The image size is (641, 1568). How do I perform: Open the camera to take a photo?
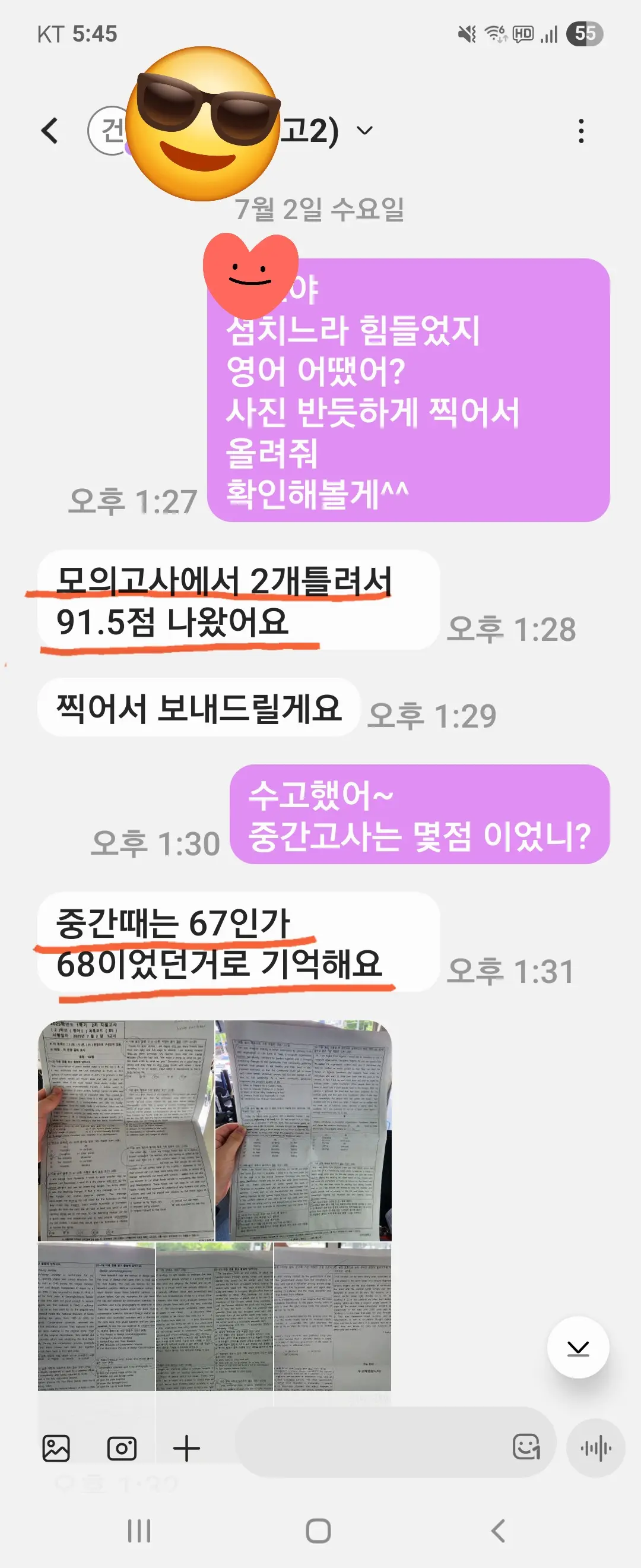(x=122, y=1447)
